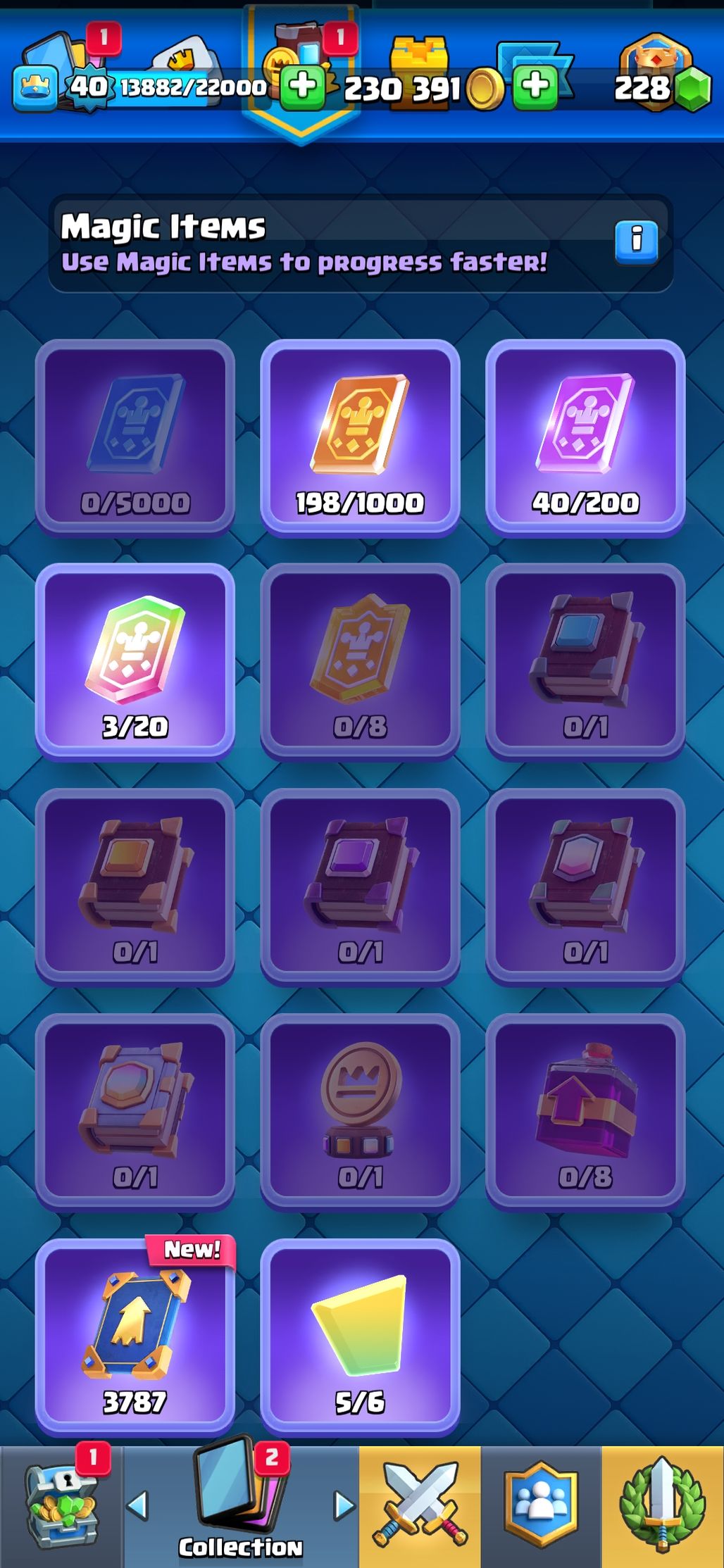
Task: Open the New! item showing 3787
Action: [x=135, y=1336]
